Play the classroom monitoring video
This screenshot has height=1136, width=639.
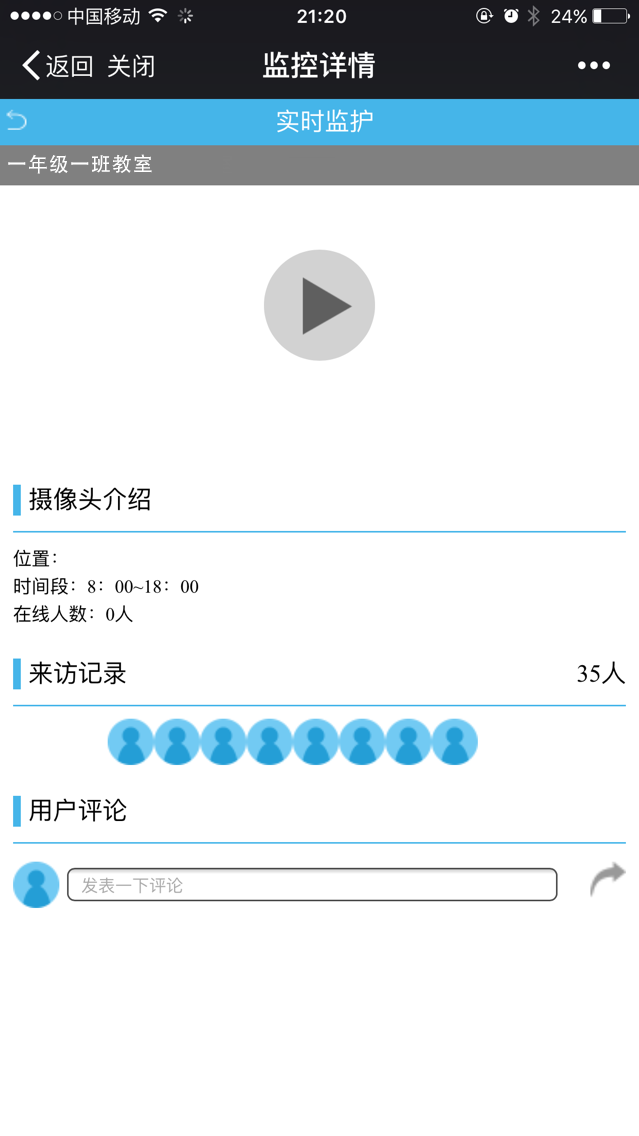(x=319, y=305)
